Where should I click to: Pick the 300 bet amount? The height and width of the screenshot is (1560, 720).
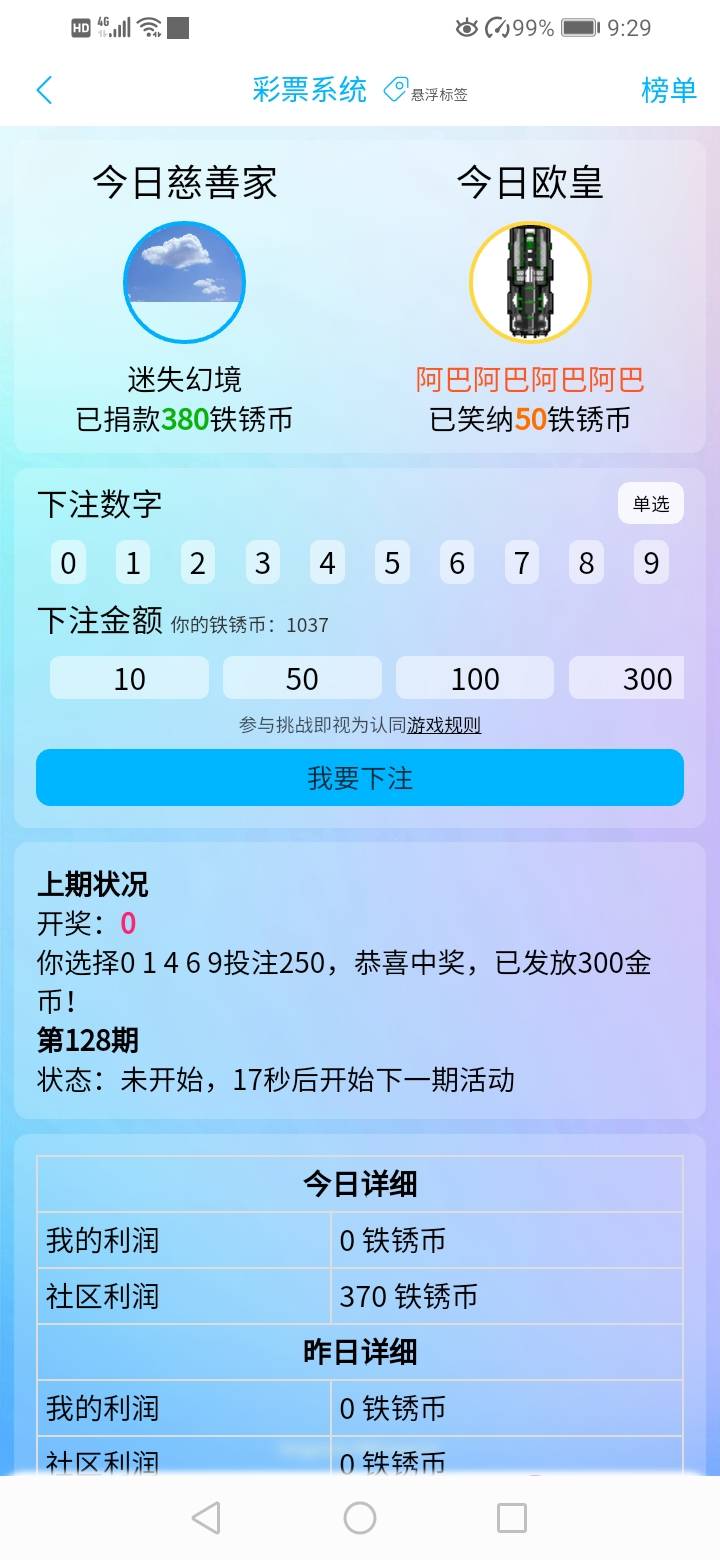coord(628,679)
